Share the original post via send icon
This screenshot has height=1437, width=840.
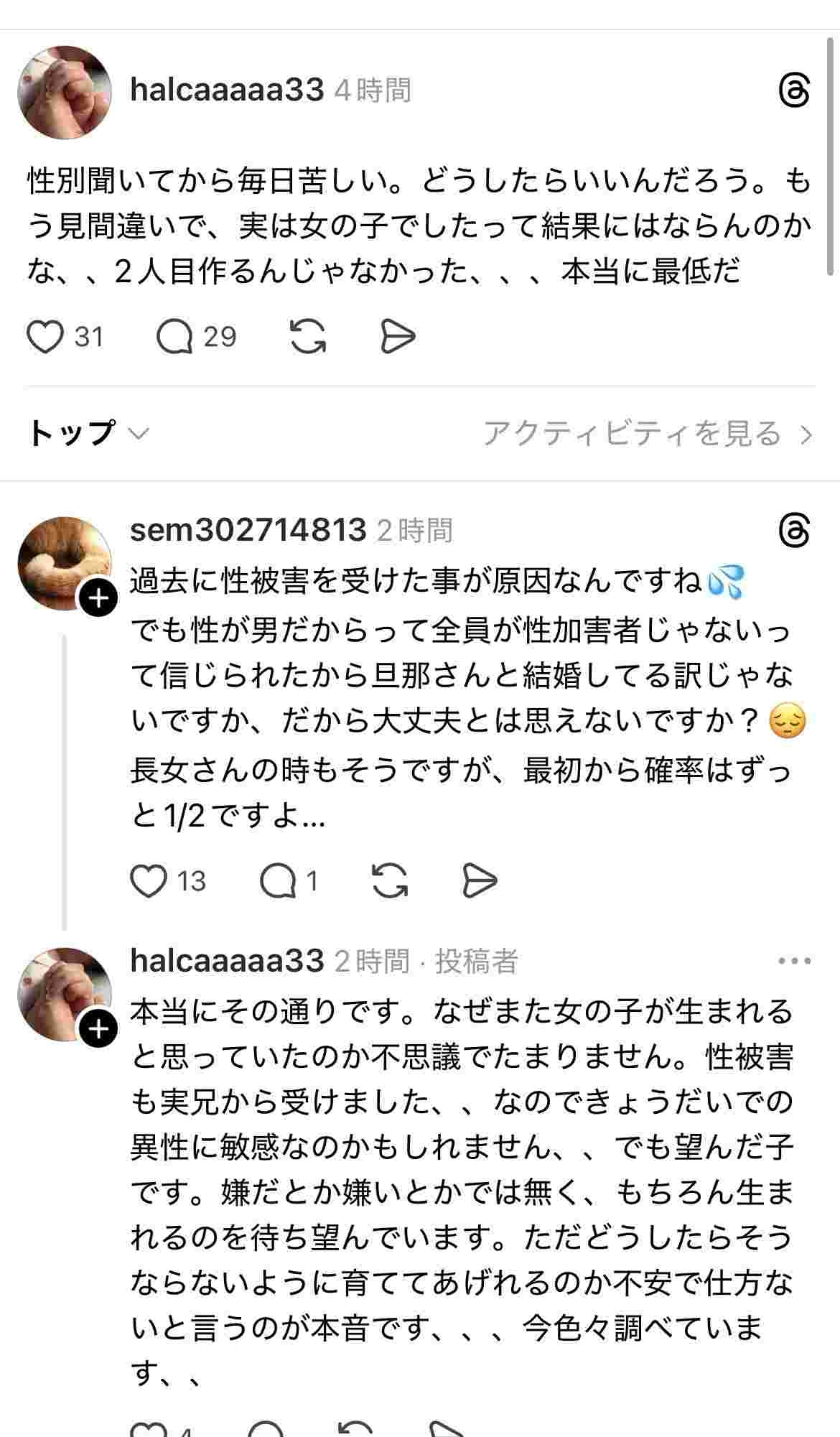[398, 337]
